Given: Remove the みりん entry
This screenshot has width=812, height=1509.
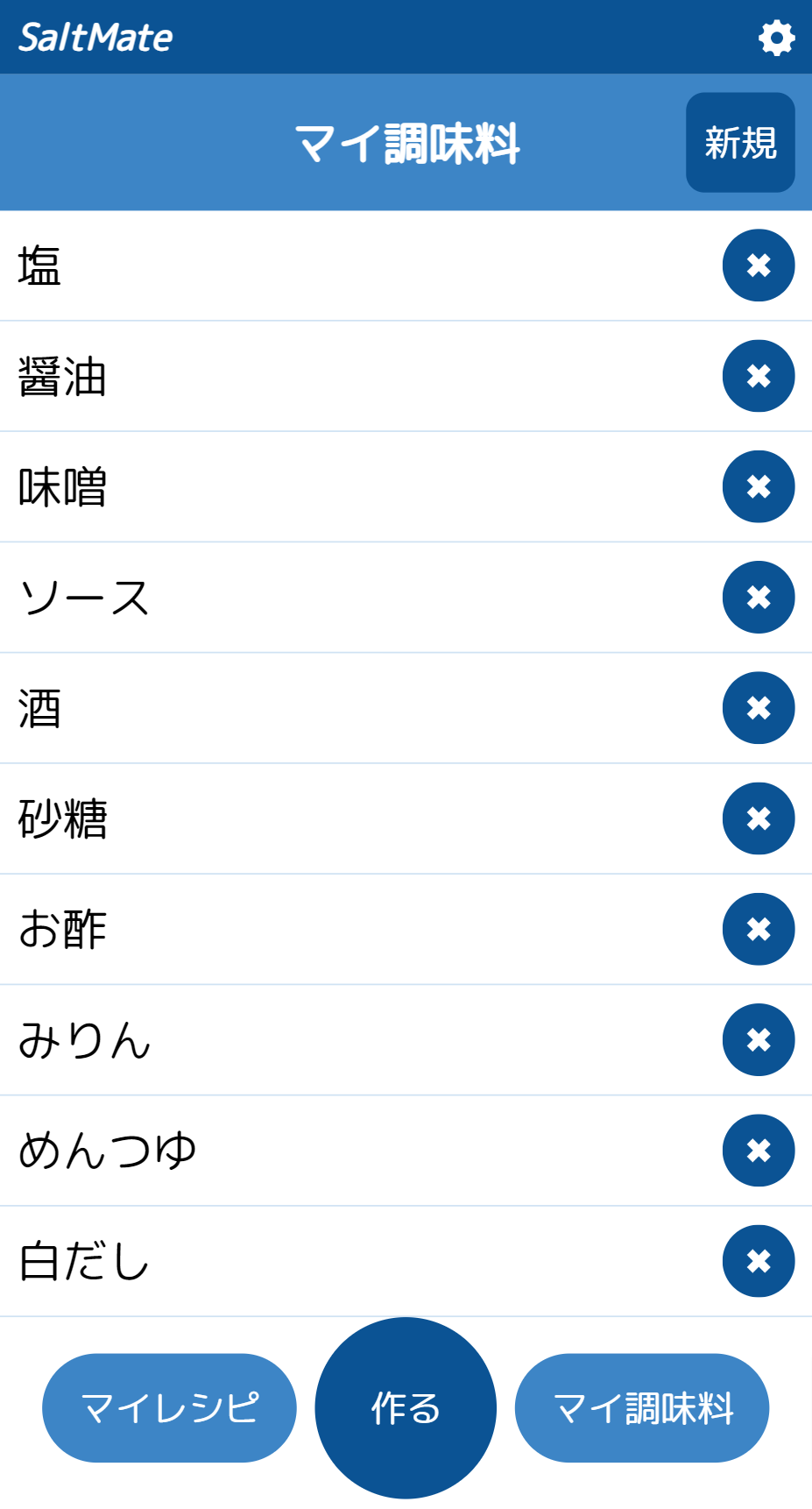Looking at the screenshot, I should [x=759, y=1040].
